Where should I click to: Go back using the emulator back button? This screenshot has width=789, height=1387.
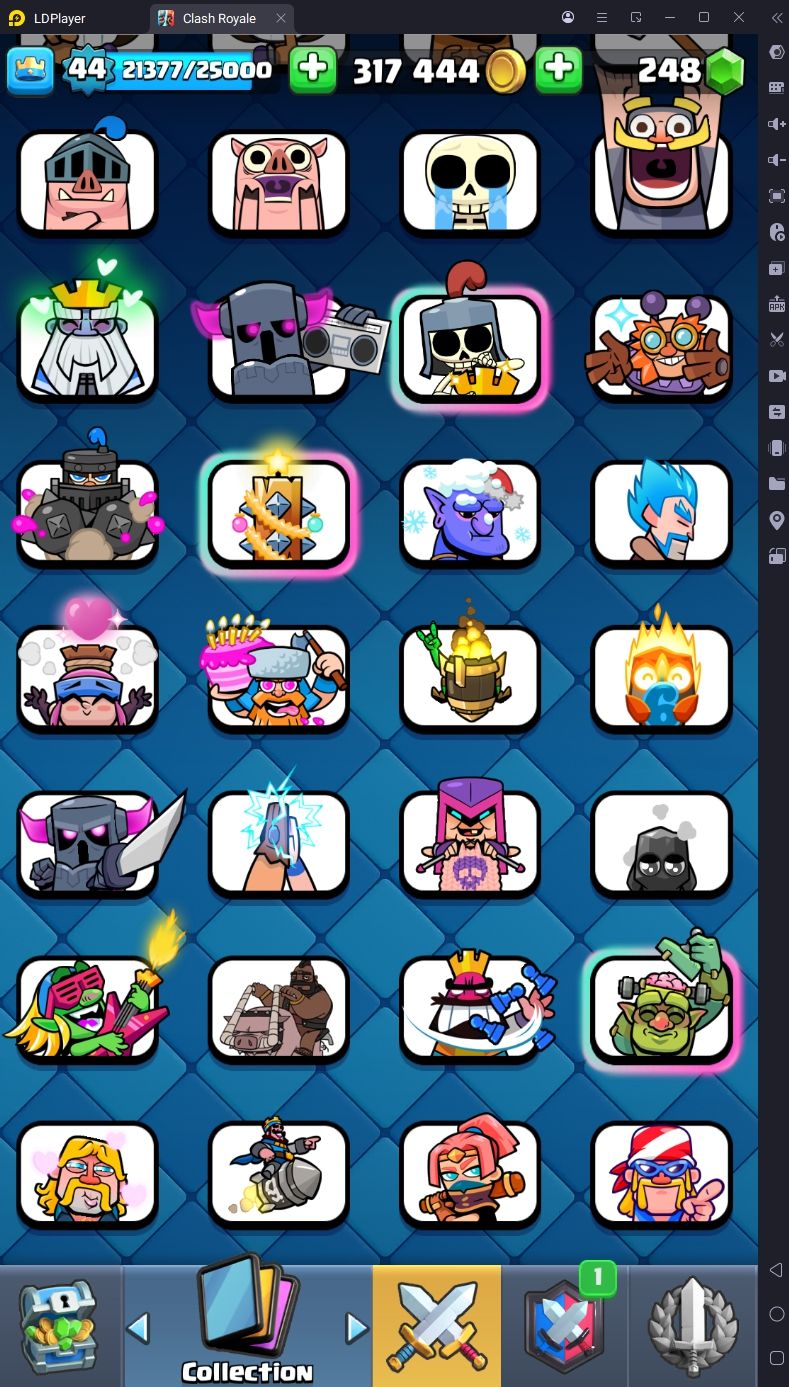[776, 1270]
